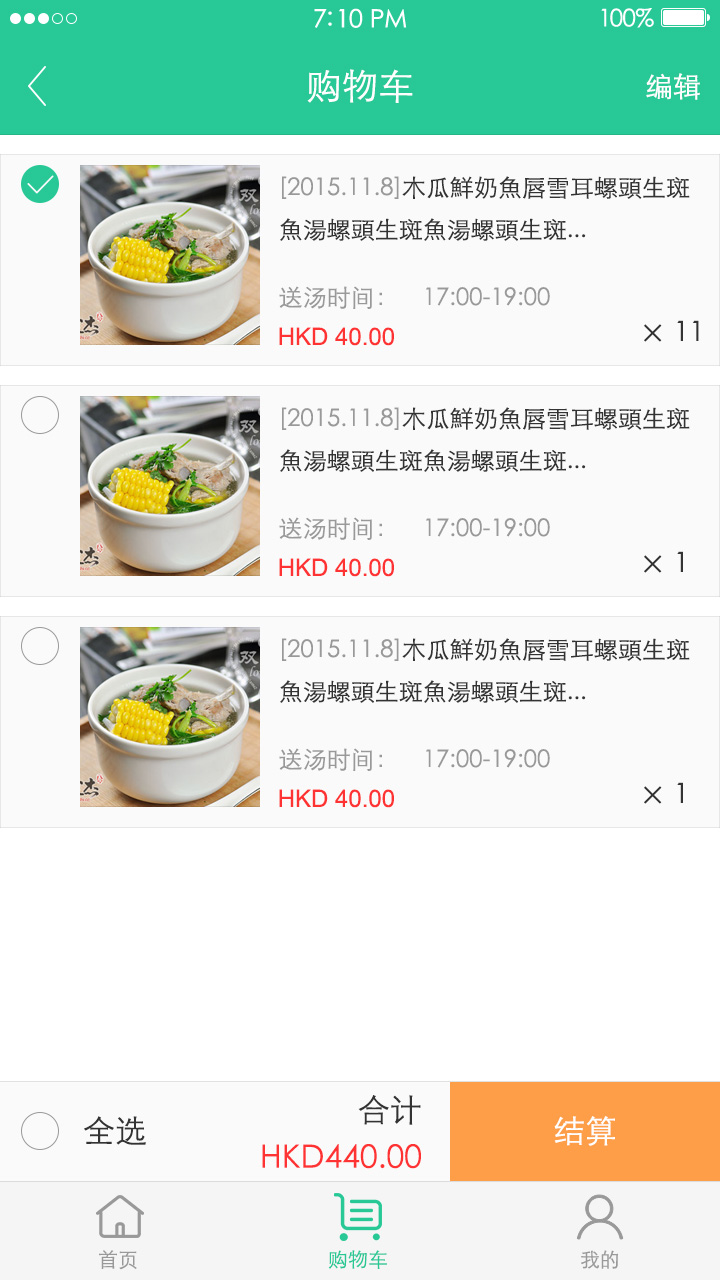
Task: Tap the orange 结算 checkout button
Action: (585, 1131)
